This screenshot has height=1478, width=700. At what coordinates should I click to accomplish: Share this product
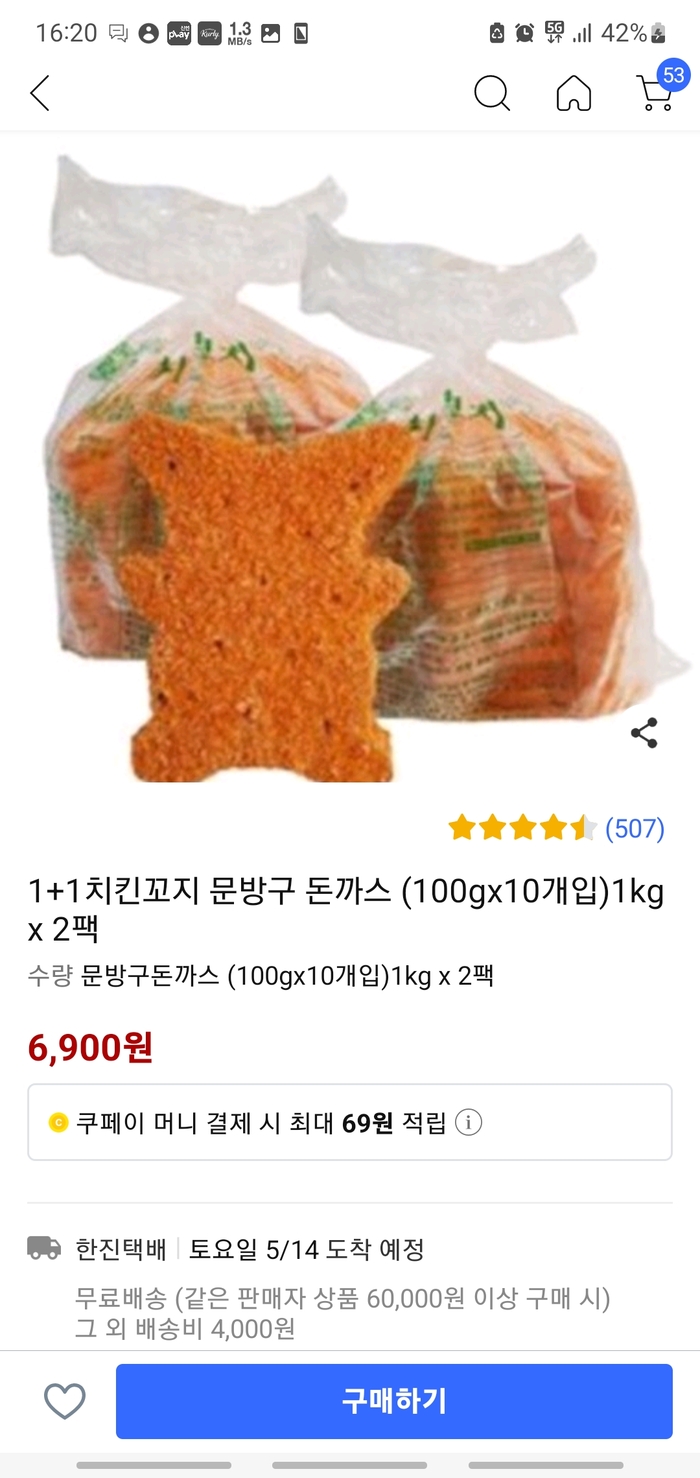coord(644,733)
